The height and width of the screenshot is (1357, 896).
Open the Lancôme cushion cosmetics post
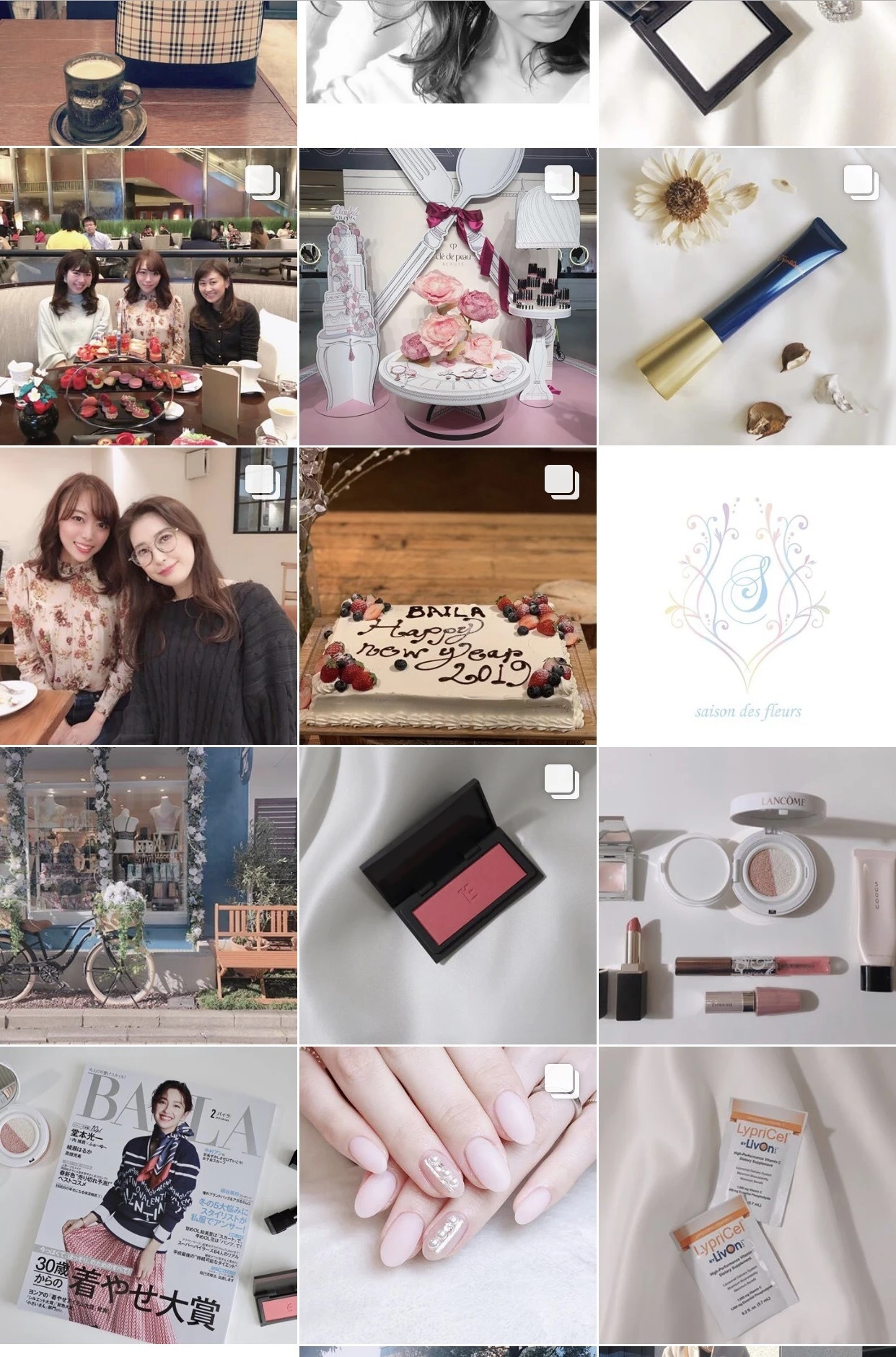(747, 895)
